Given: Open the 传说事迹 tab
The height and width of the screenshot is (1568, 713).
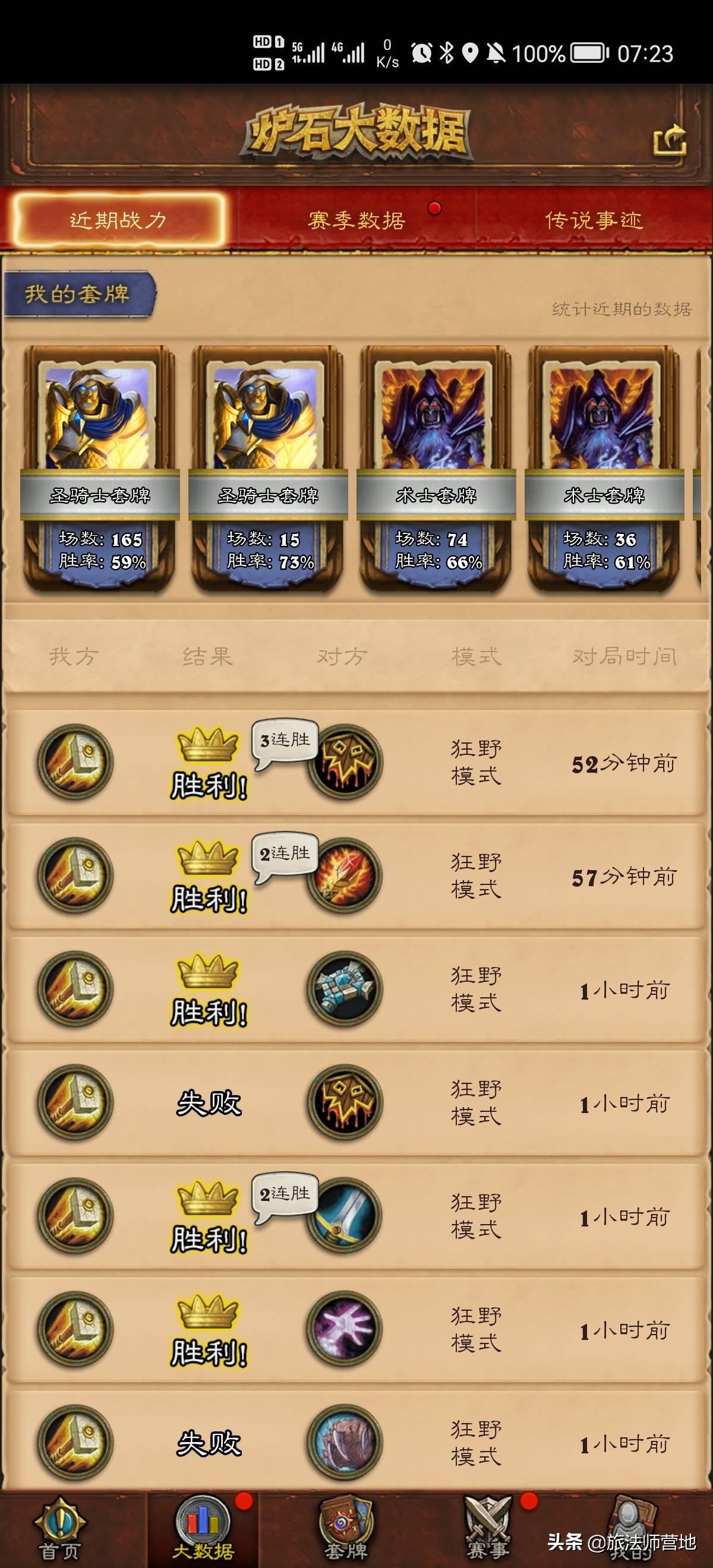Looking at the screenshot, I should click(x=594, y=220).
